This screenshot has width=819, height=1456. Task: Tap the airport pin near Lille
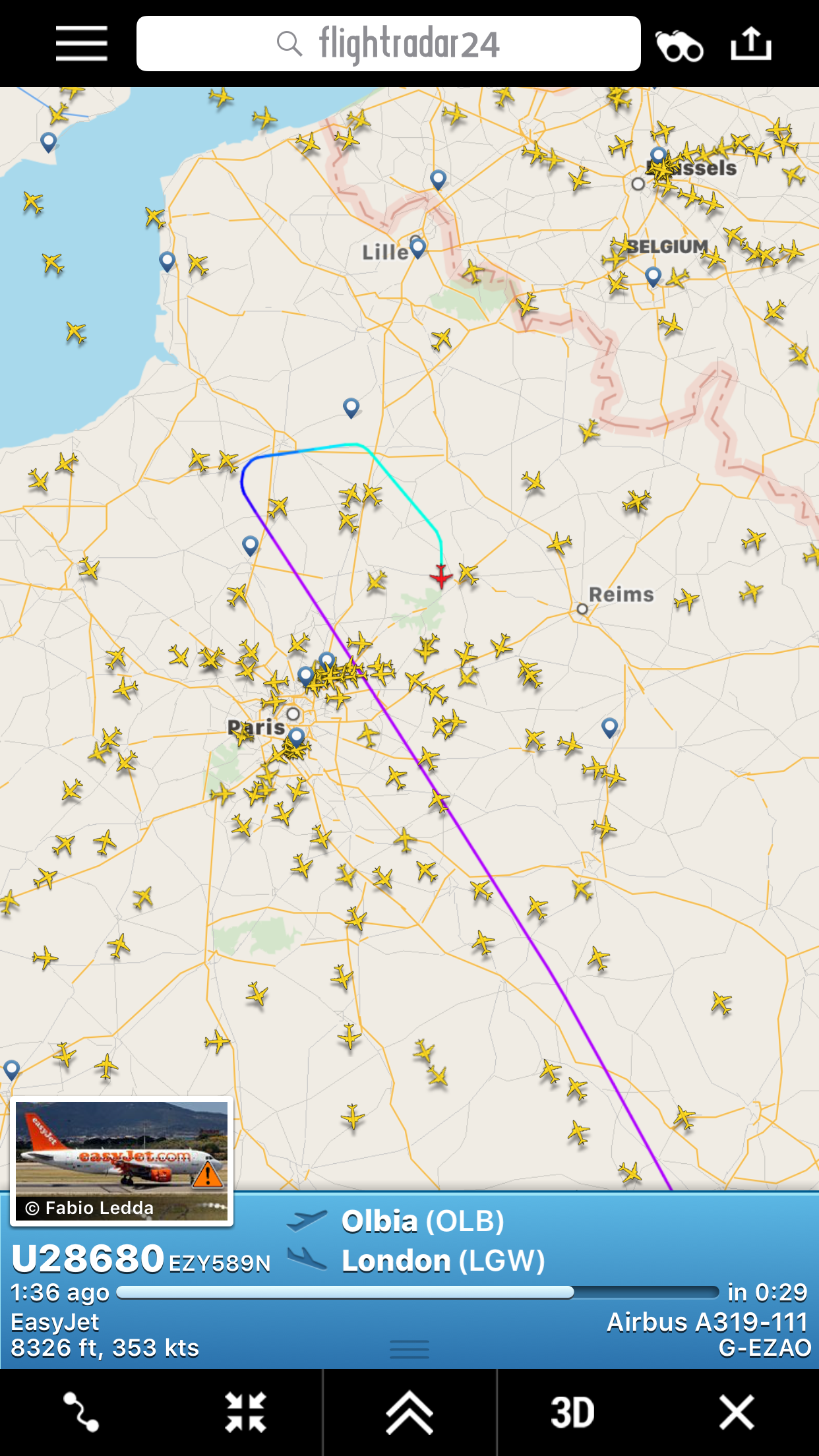click(x=418, y=247)
